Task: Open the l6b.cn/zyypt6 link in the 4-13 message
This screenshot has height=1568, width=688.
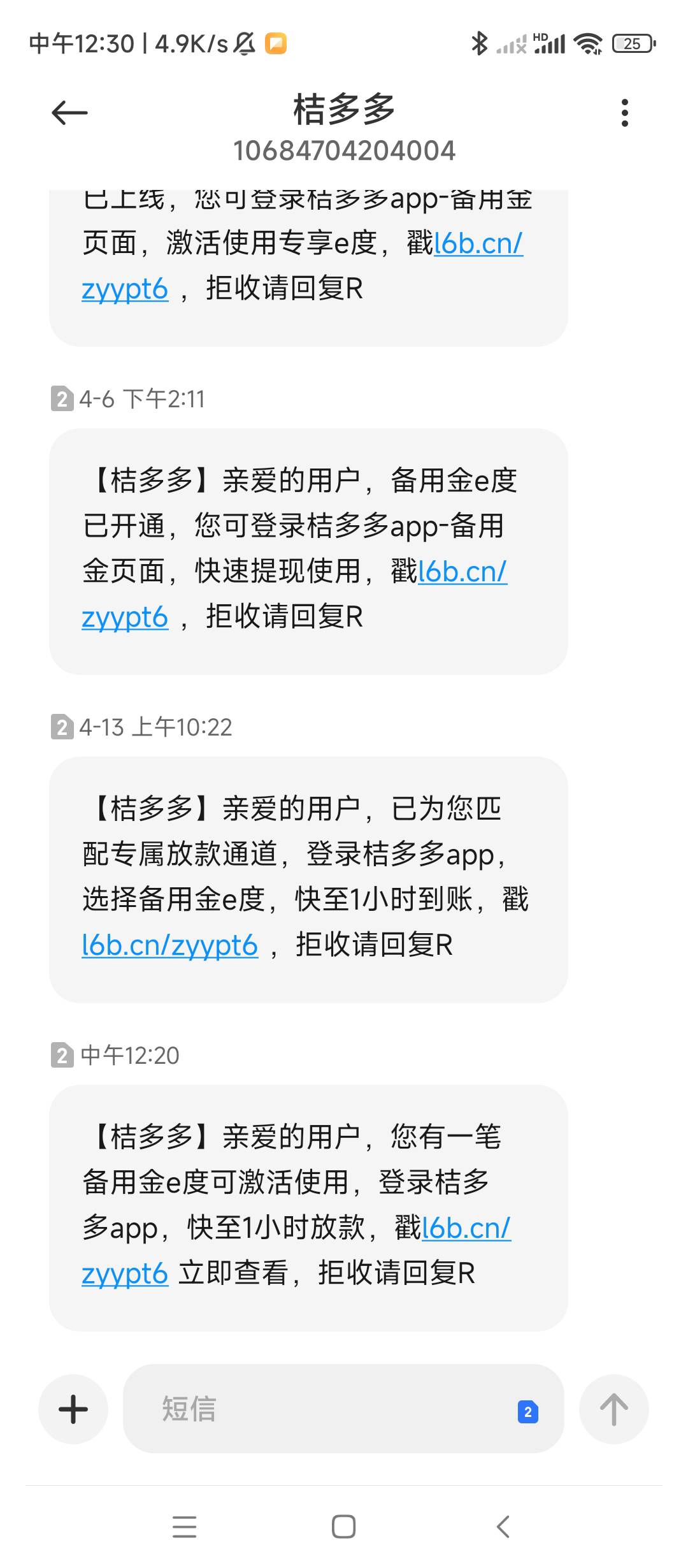Action: point(170,945)
